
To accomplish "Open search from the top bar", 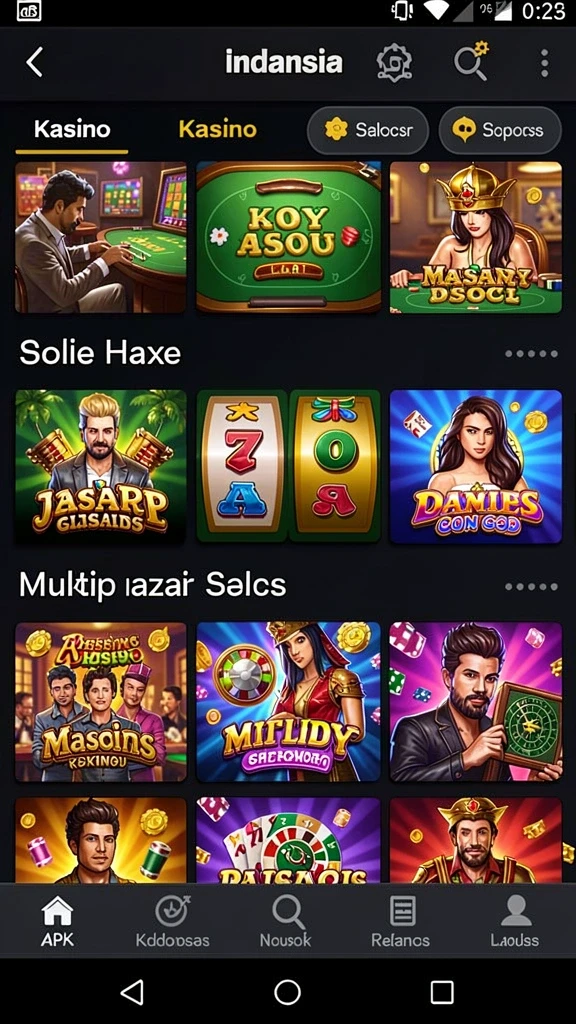I will coord(472,61).
